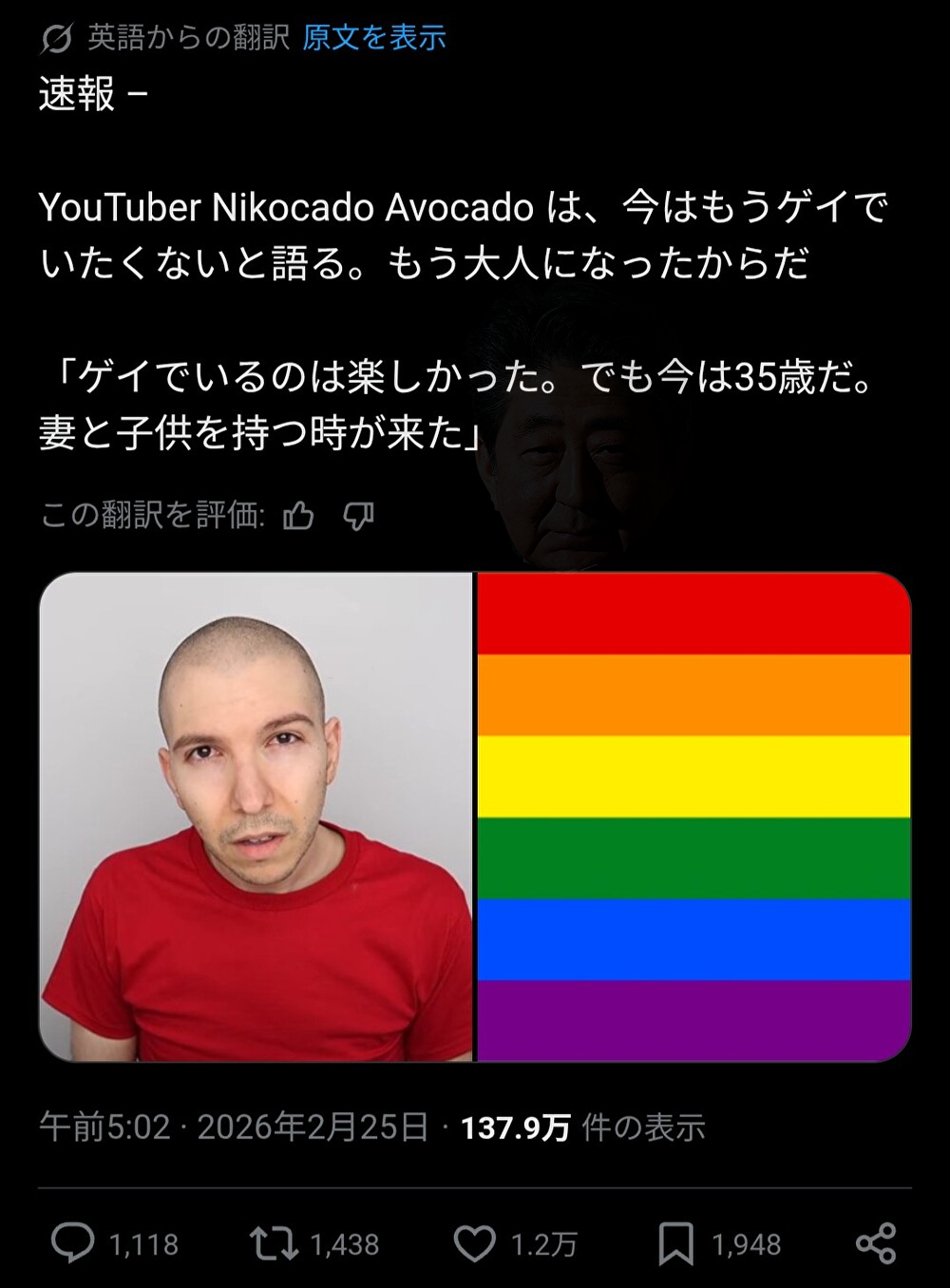Viewport: 950px width, 1288px height.
Task: Like this post with the heart
Action: coord(474,1243)
